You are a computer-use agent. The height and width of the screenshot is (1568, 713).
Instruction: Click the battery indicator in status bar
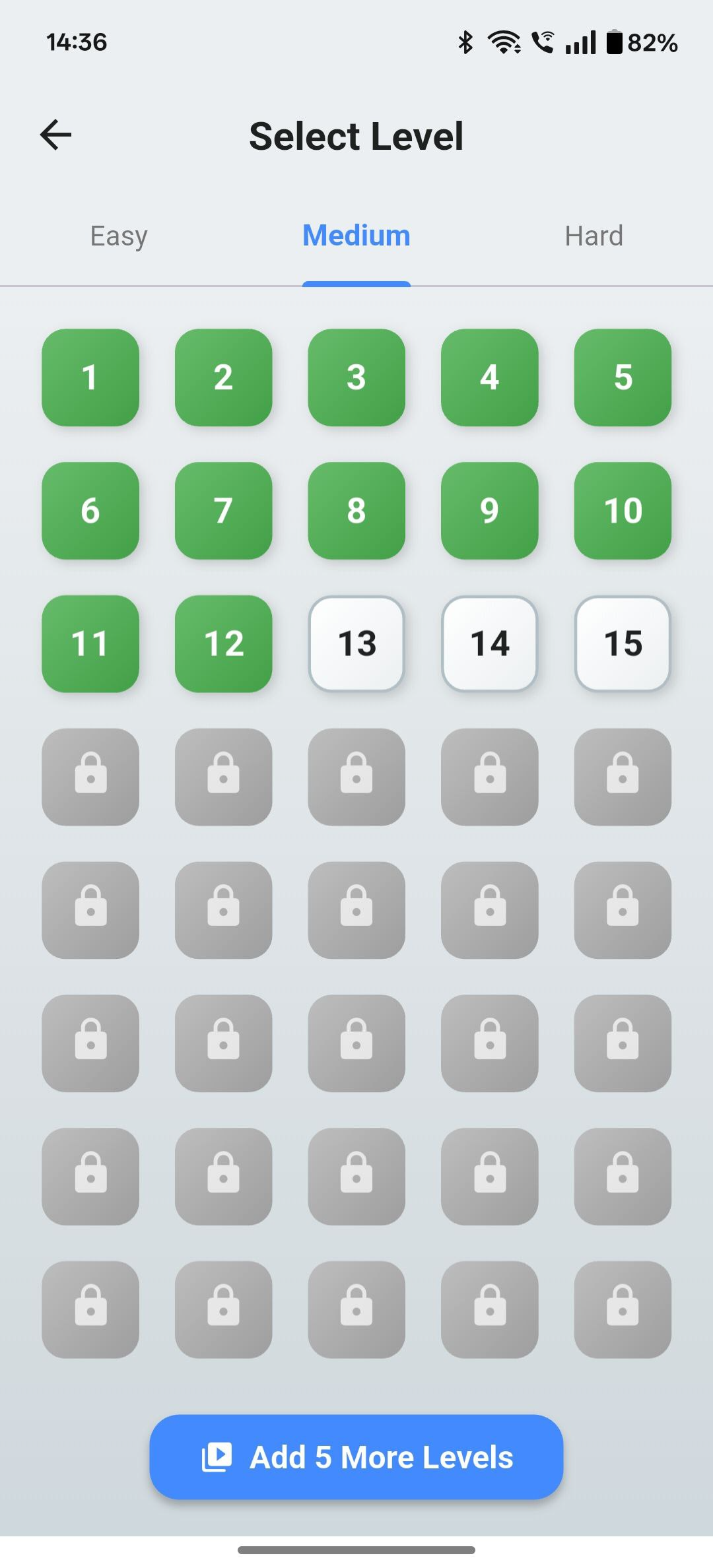(616, 43)
